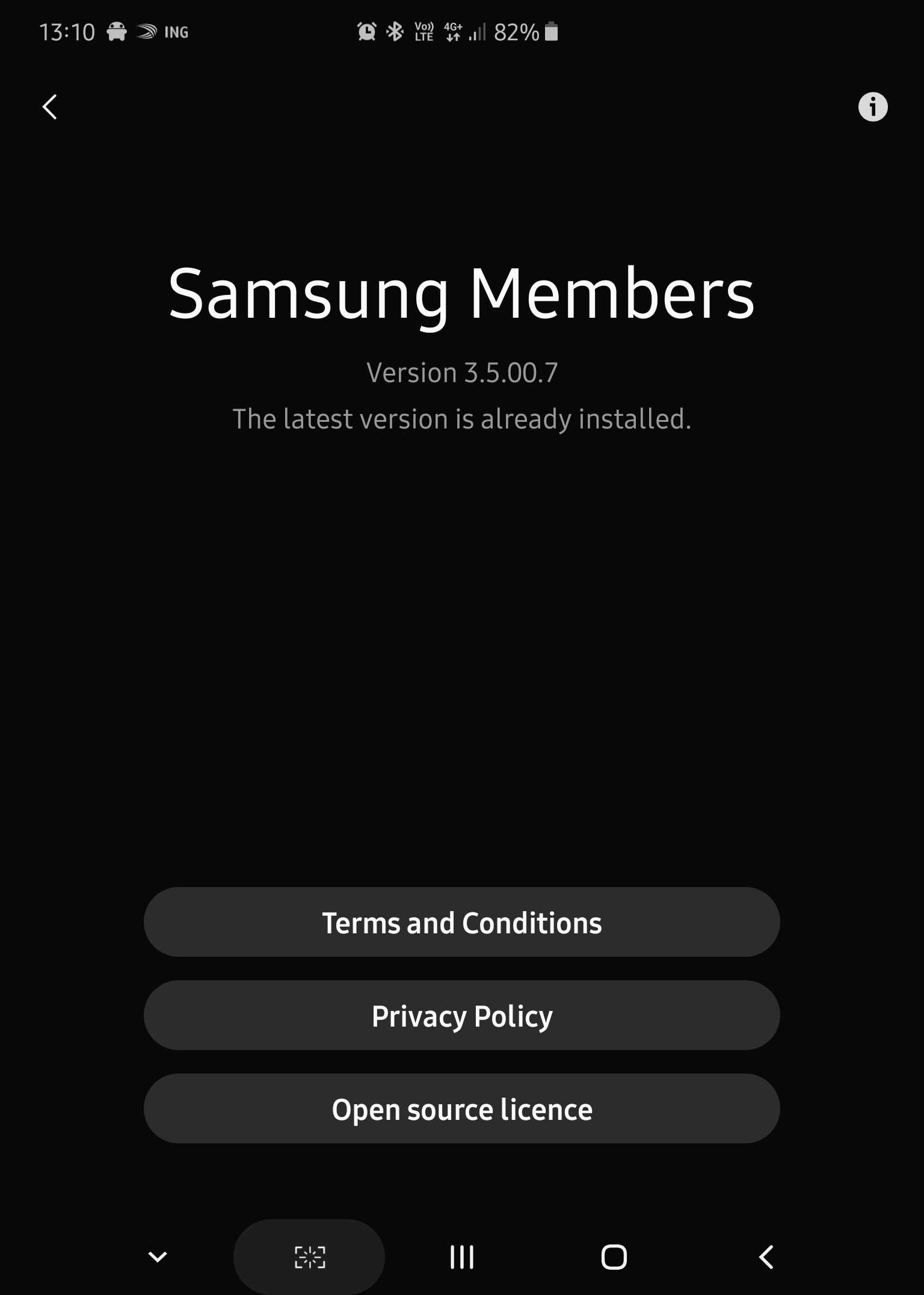The image size is (924, 1295).
Task: Open the app info icon
Action: (x=872, y=107)
